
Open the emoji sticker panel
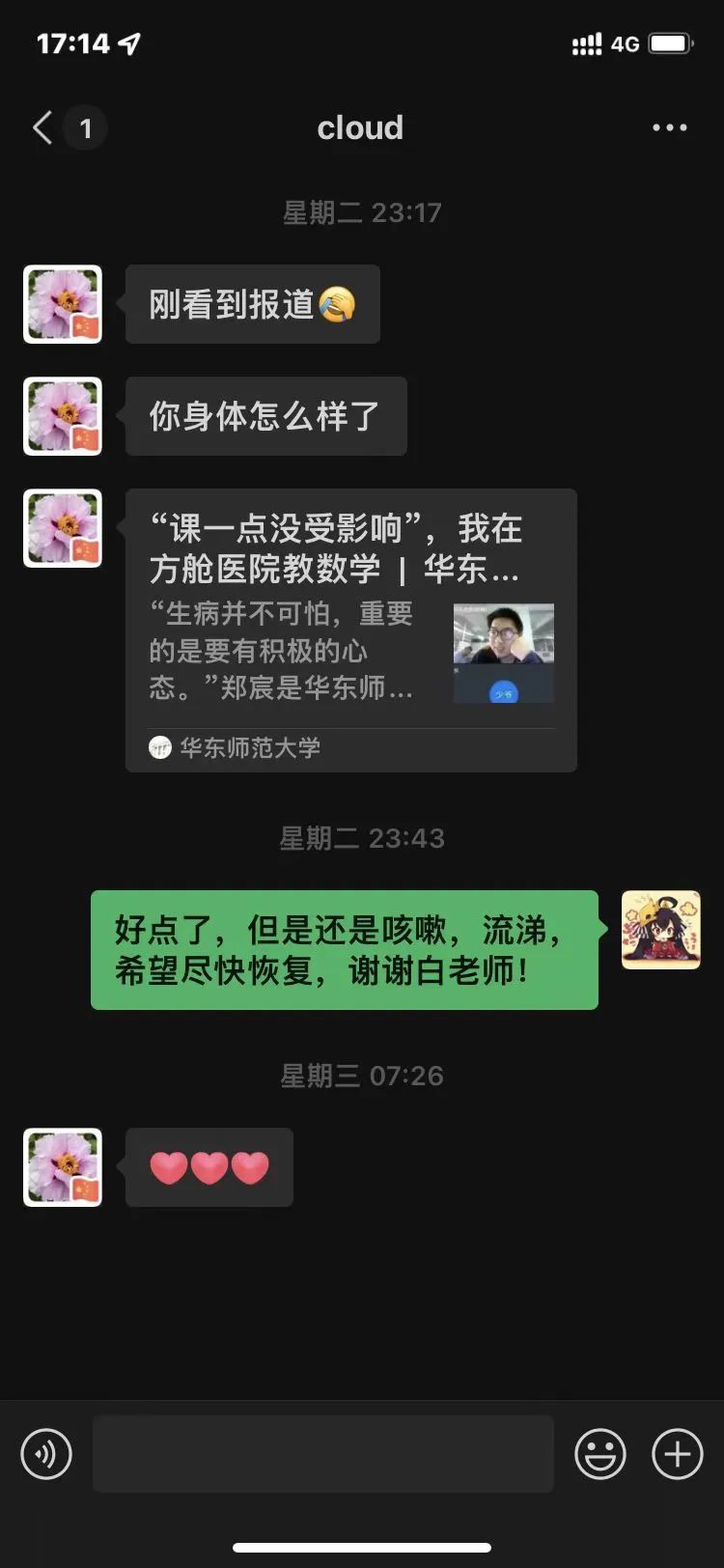tap(600, 1453)
